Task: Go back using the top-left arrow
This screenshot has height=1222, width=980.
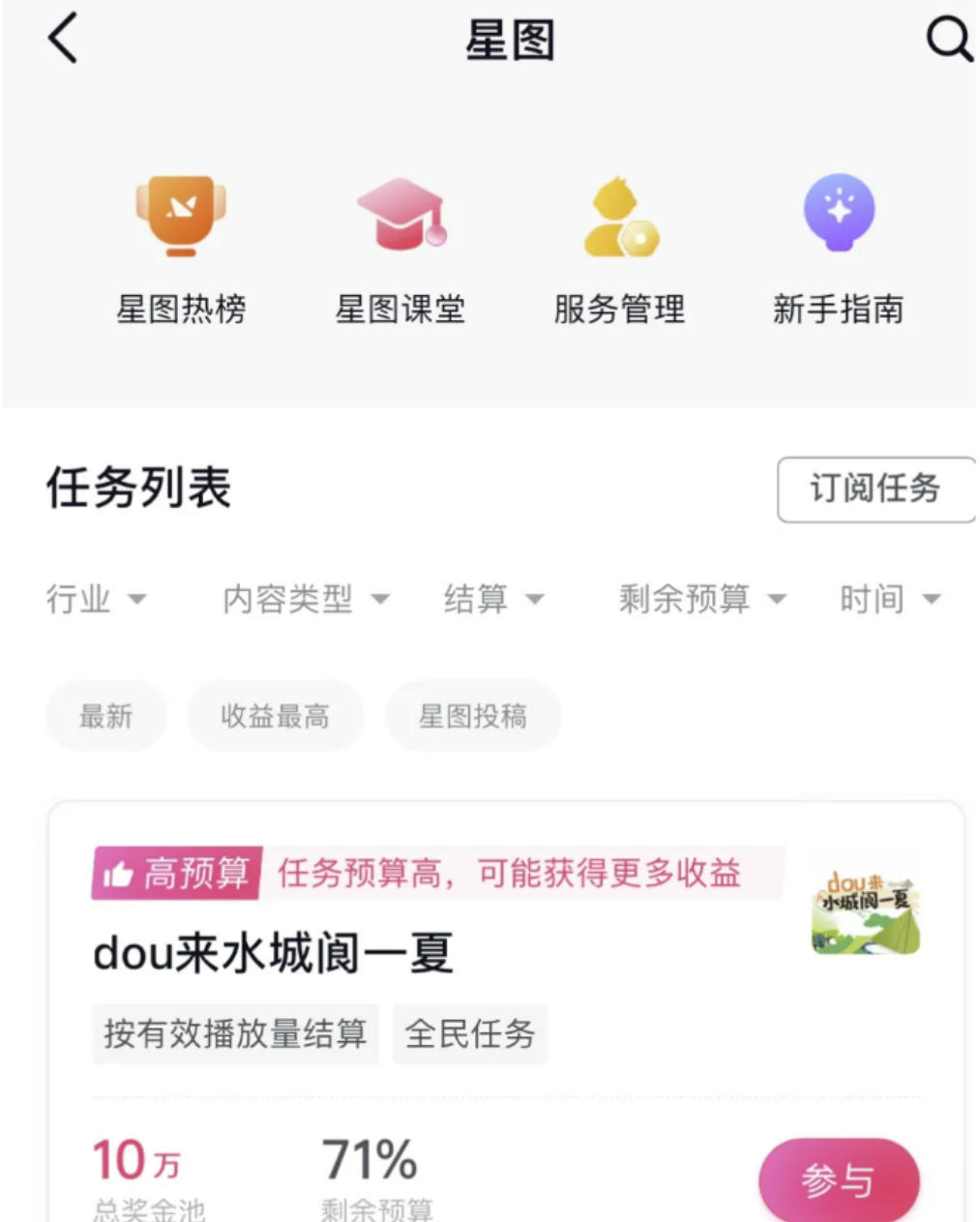Action: click(63, 41)
